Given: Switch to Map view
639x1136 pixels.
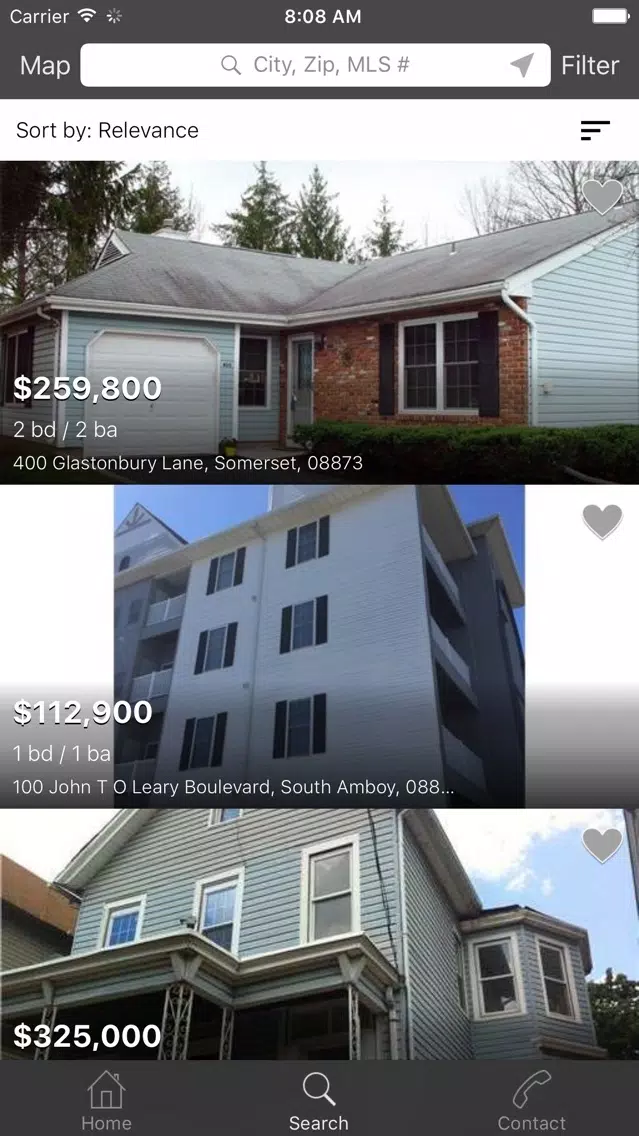Looking at the screenshot, I should coord(45,66).
